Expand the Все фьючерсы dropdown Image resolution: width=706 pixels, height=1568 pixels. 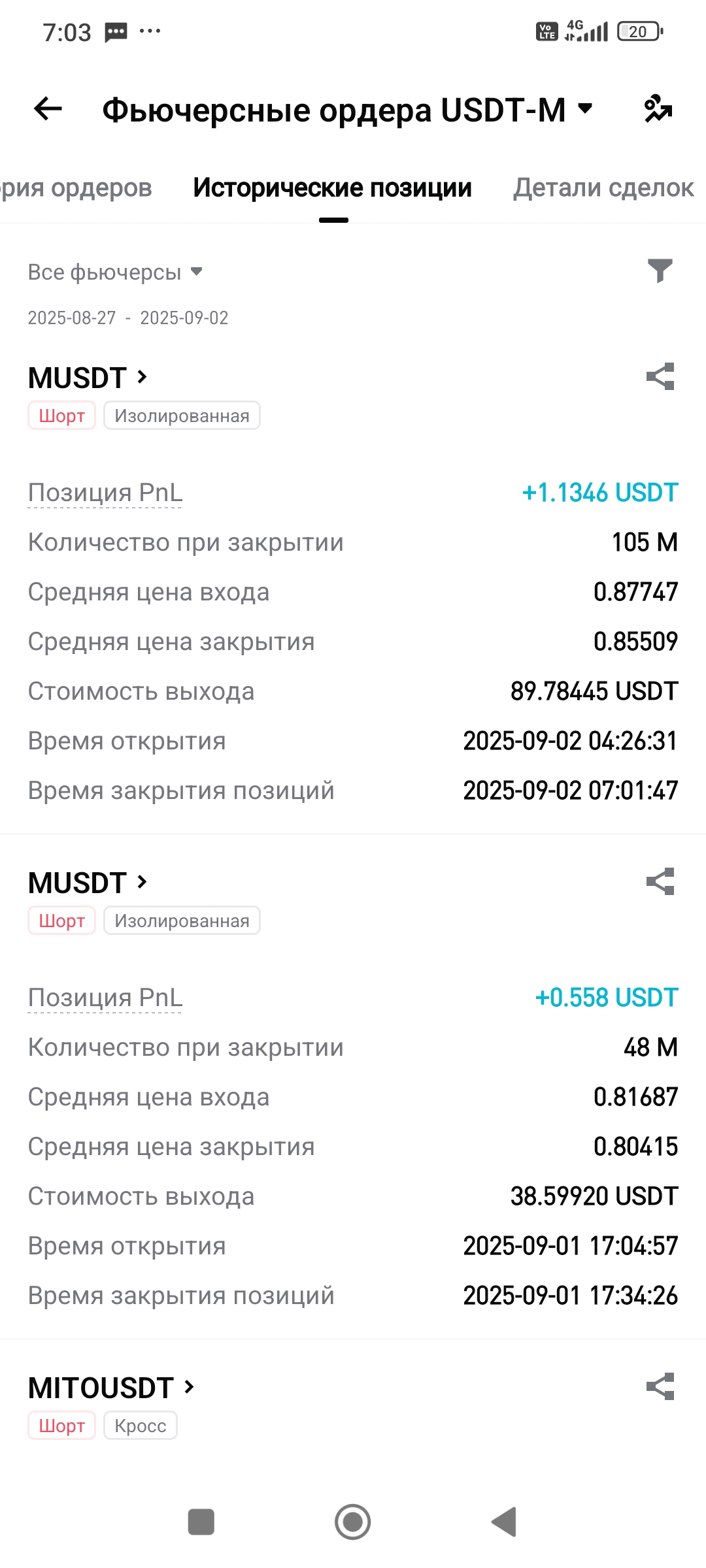(115, 272)
